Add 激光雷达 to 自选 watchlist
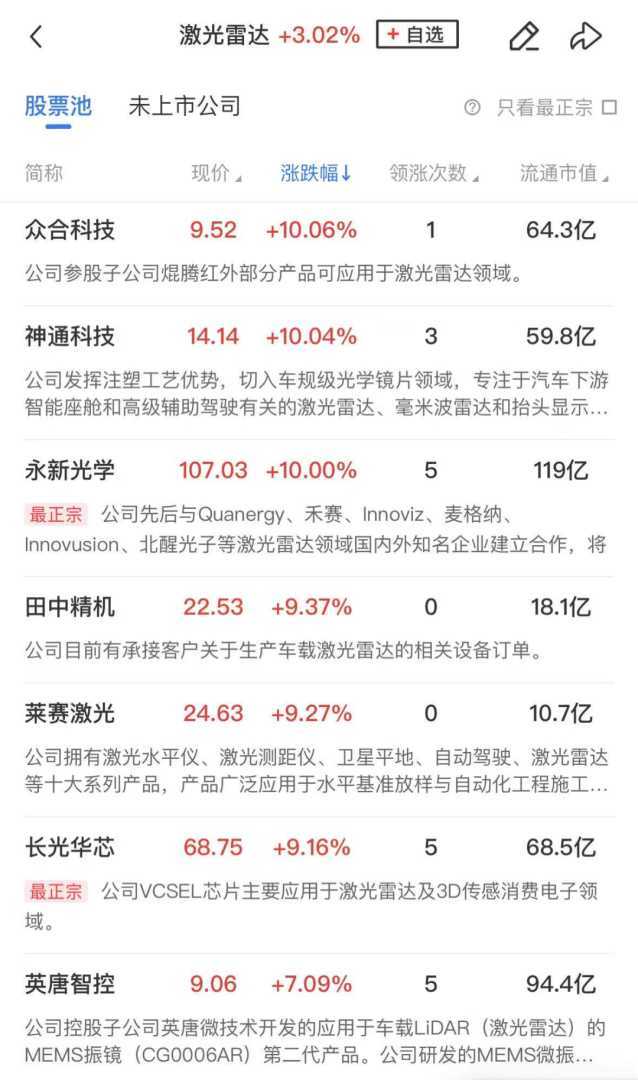 click(417, 35)
